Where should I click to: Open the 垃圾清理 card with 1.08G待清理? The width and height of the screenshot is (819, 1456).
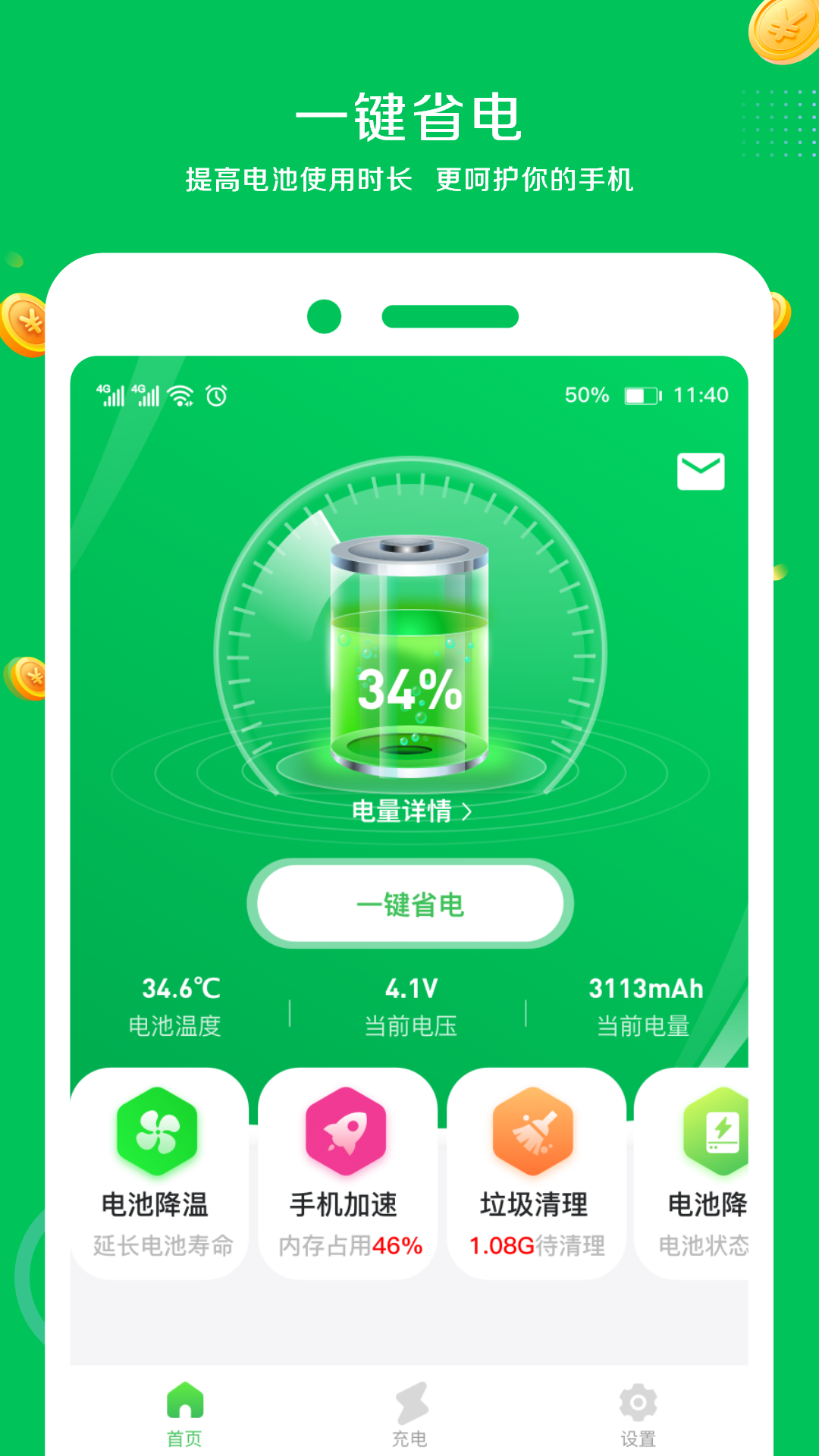pyautogui.click(x=535, y=1175)
